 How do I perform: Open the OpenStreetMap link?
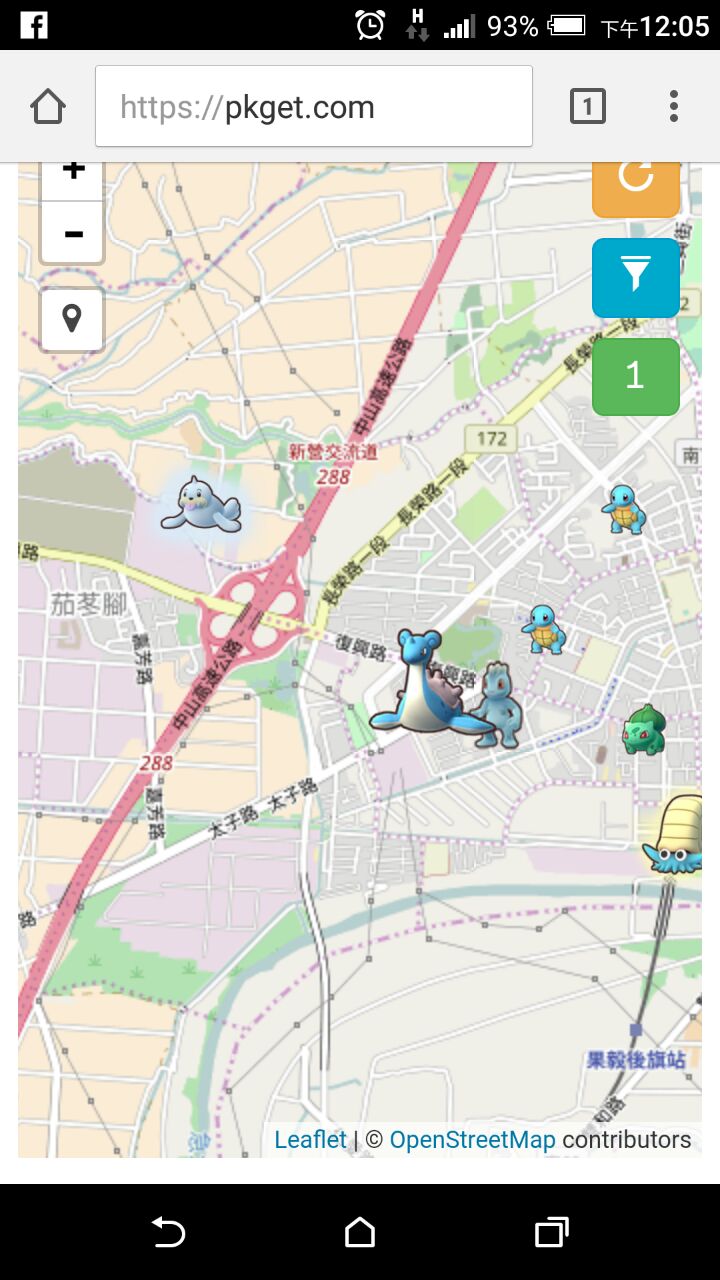(x=472, y=1140)
